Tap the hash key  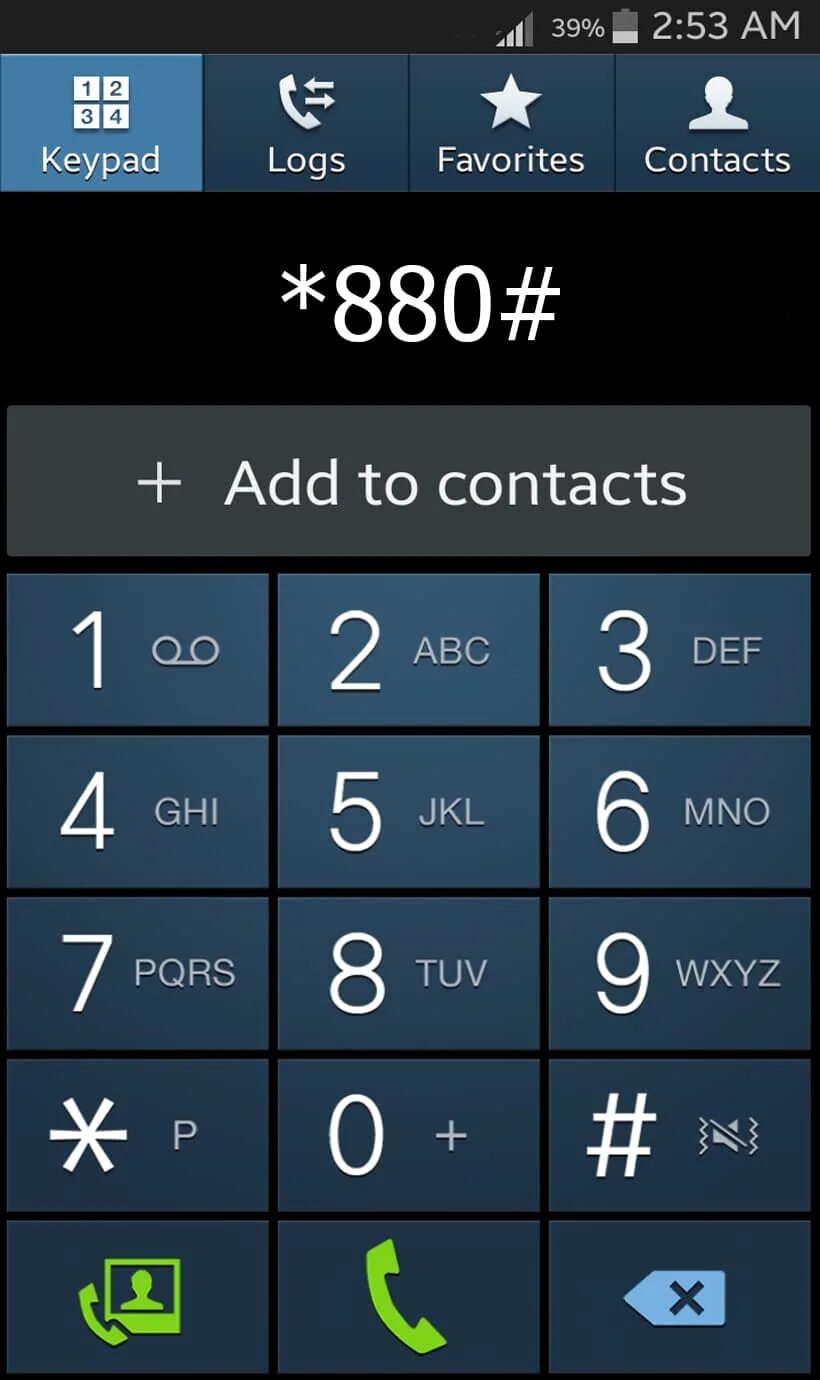click(x=679, y=1135)
